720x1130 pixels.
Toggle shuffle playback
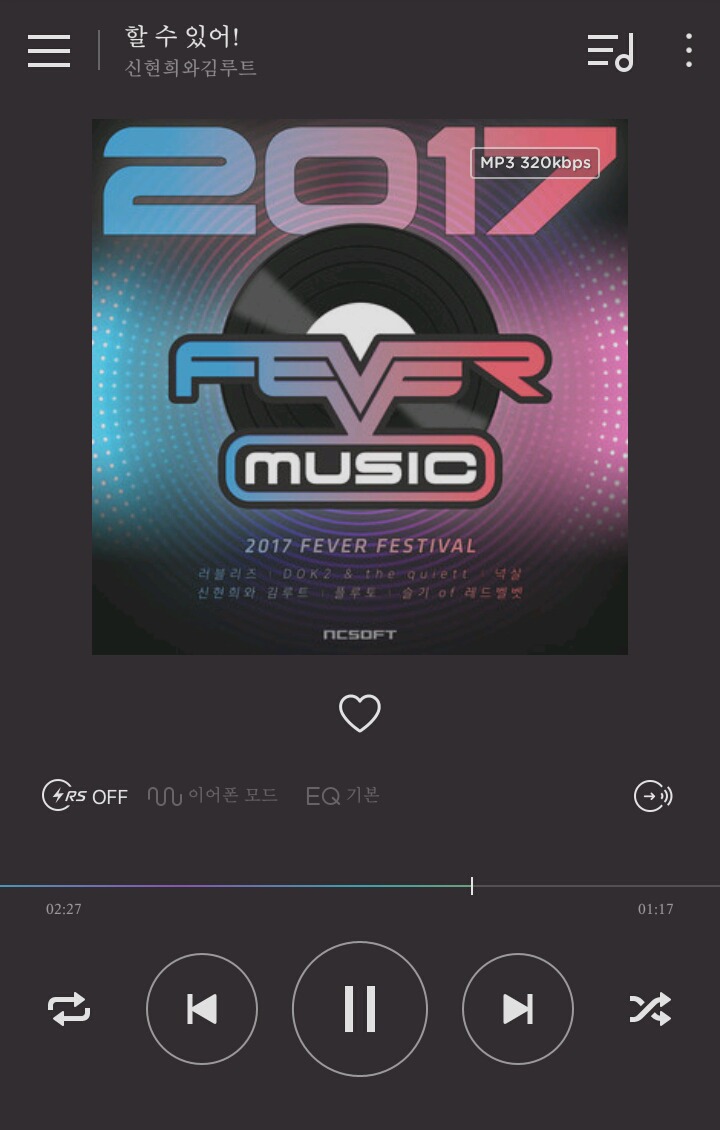pyautogui.click(x=650, y=1009)
